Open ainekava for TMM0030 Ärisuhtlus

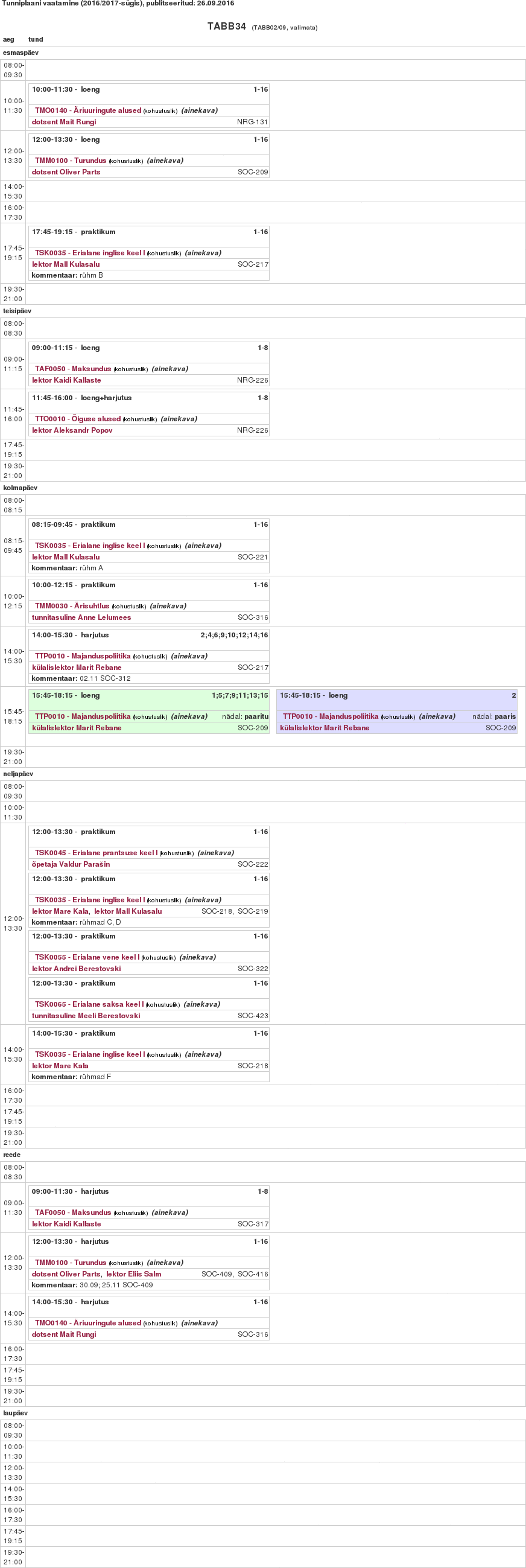coord(168,607)
